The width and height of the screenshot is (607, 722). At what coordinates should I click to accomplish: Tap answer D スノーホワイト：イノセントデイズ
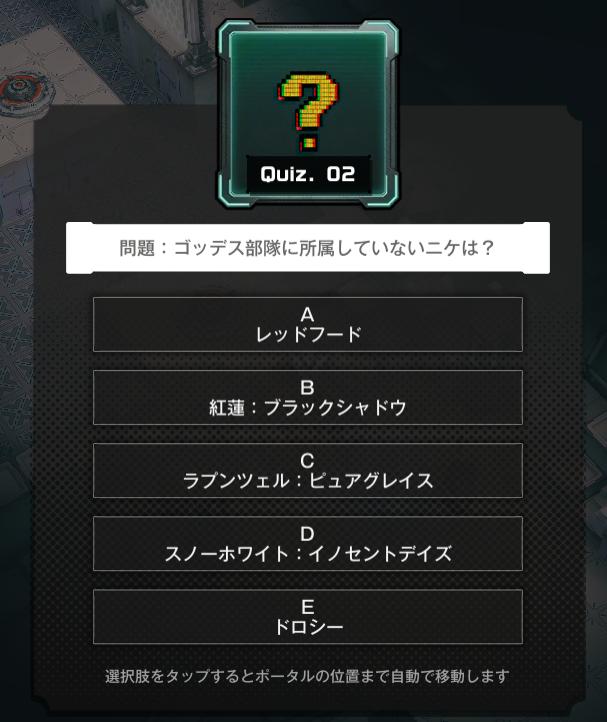[308, 544]
